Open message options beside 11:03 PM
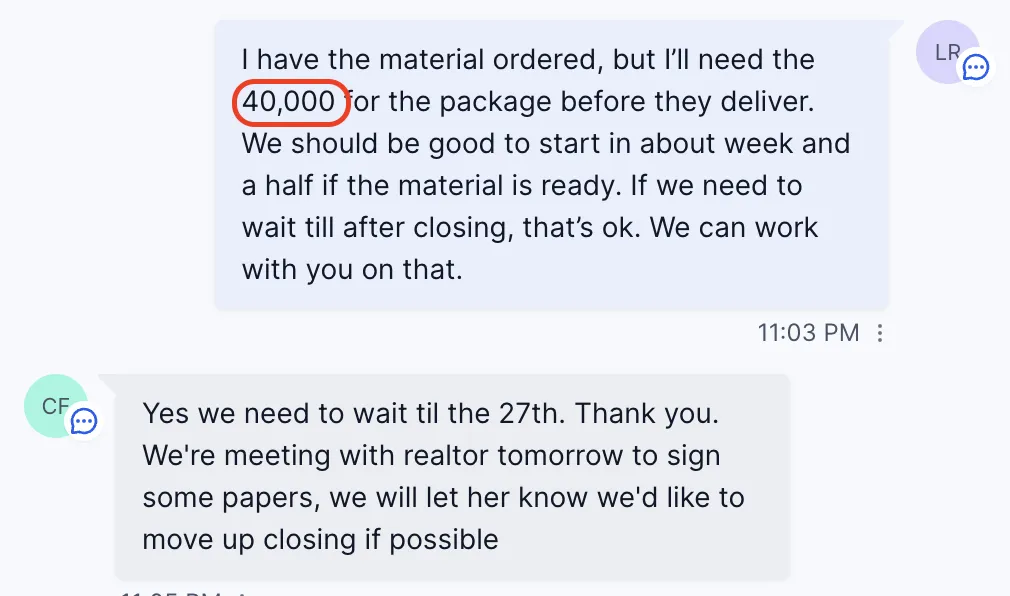The width and height of the screenshot is (1010, 596). 880,333
